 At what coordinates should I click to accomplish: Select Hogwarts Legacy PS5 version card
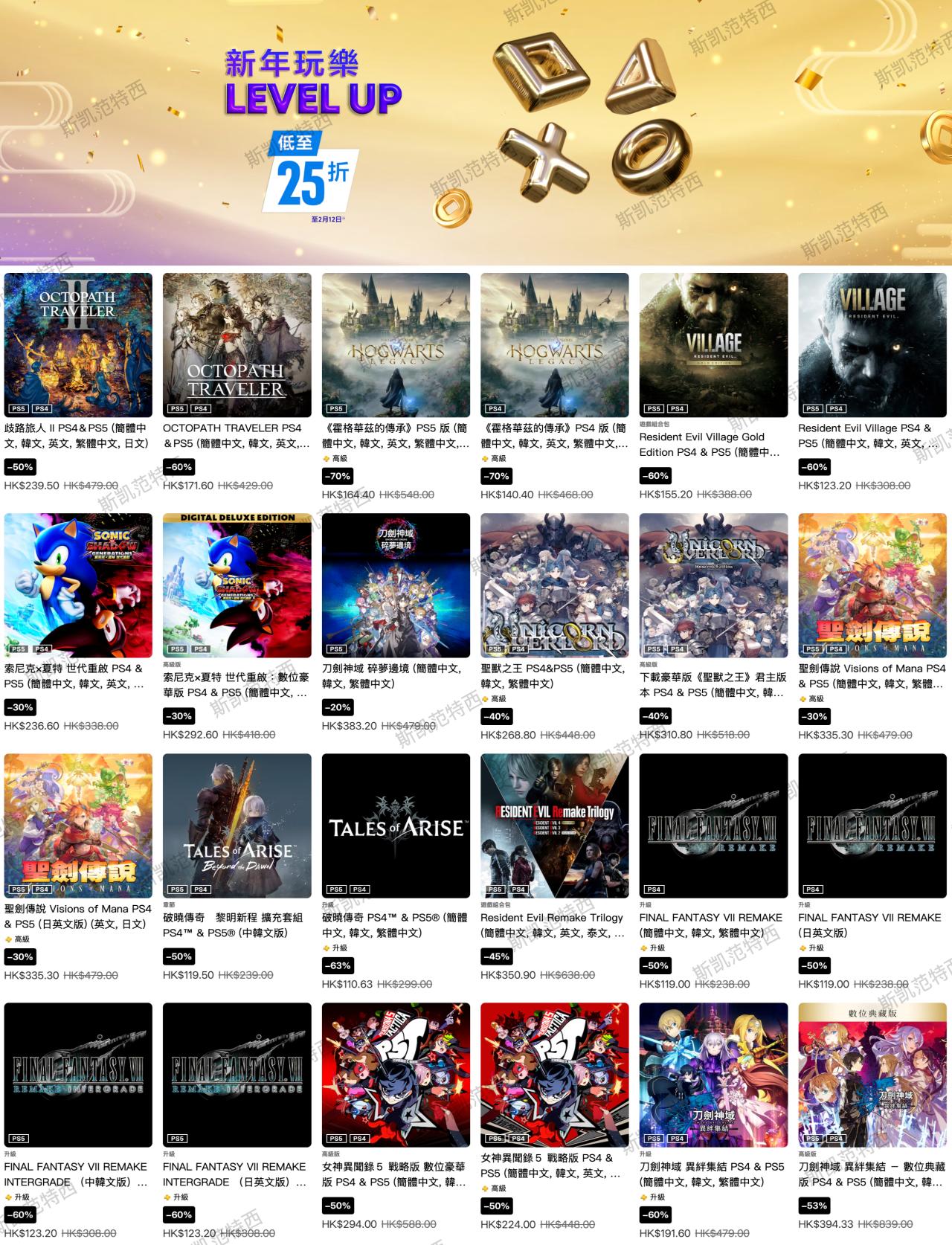pos(396,345)
